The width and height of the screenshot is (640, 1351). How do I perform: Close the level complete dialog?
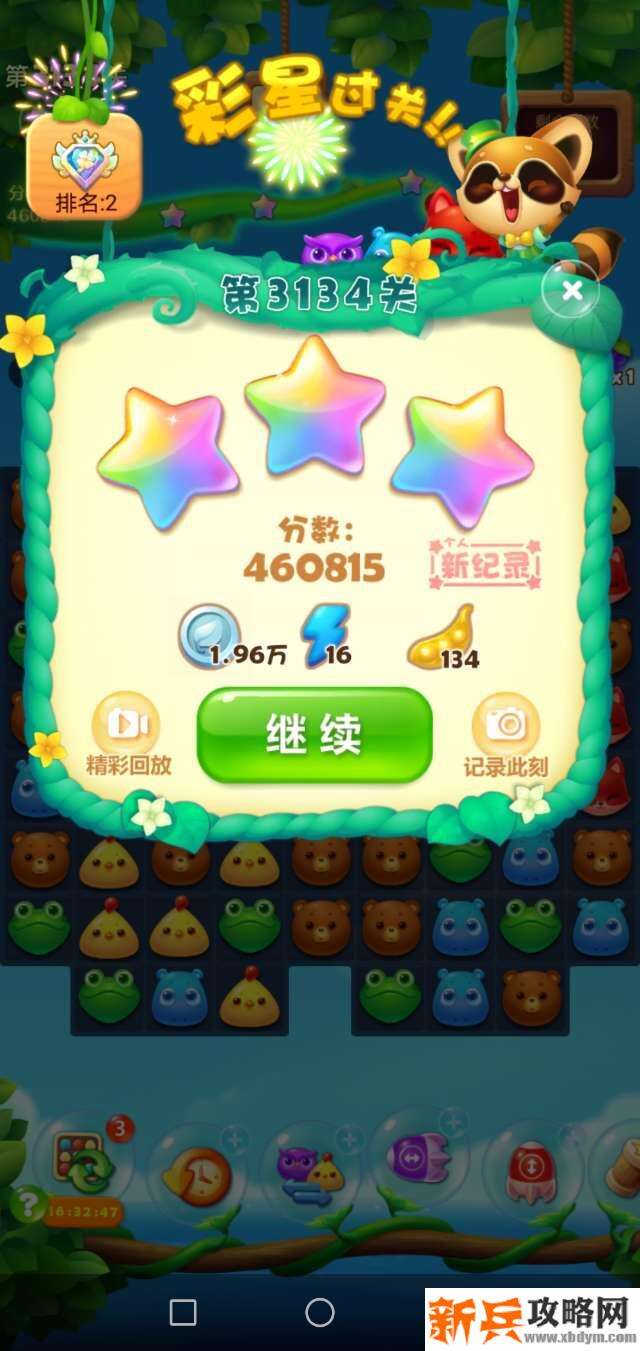[571, 290]
